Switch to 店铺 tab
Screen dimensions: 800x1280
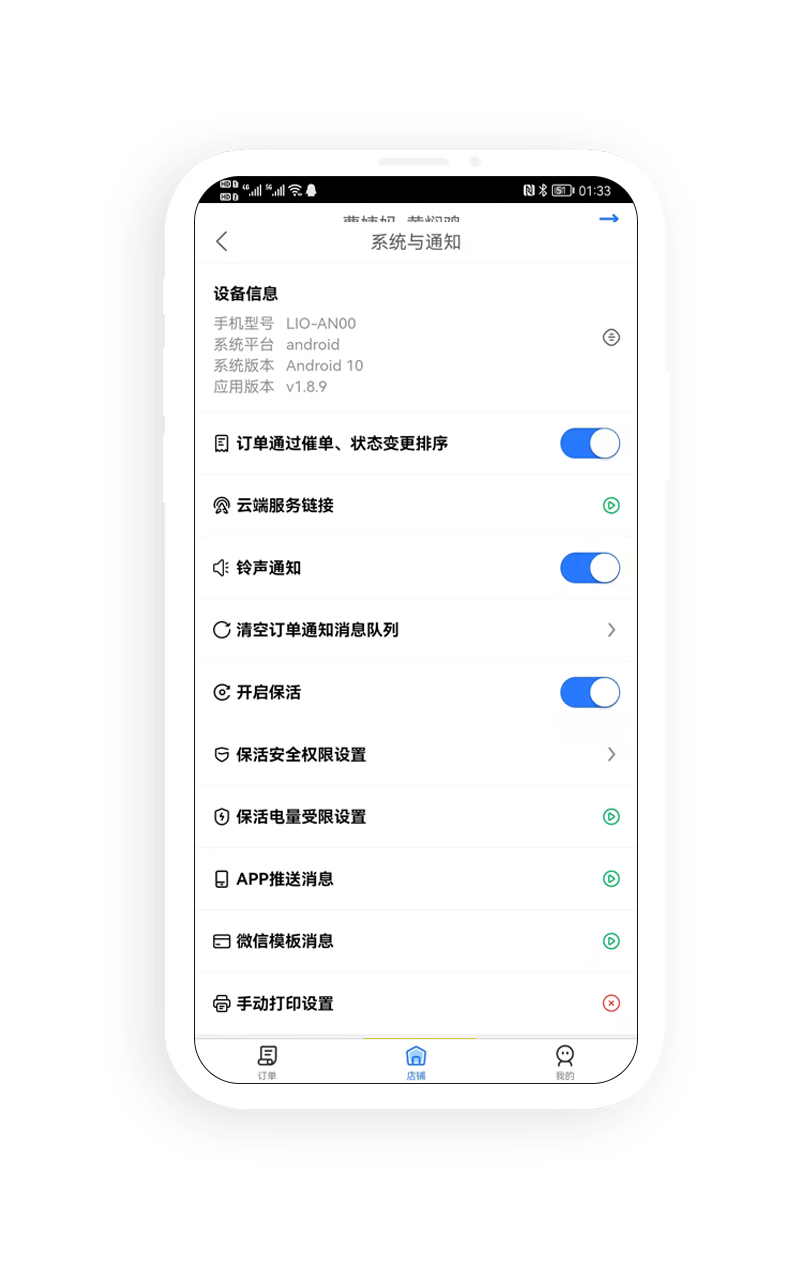pos(416,1062)
